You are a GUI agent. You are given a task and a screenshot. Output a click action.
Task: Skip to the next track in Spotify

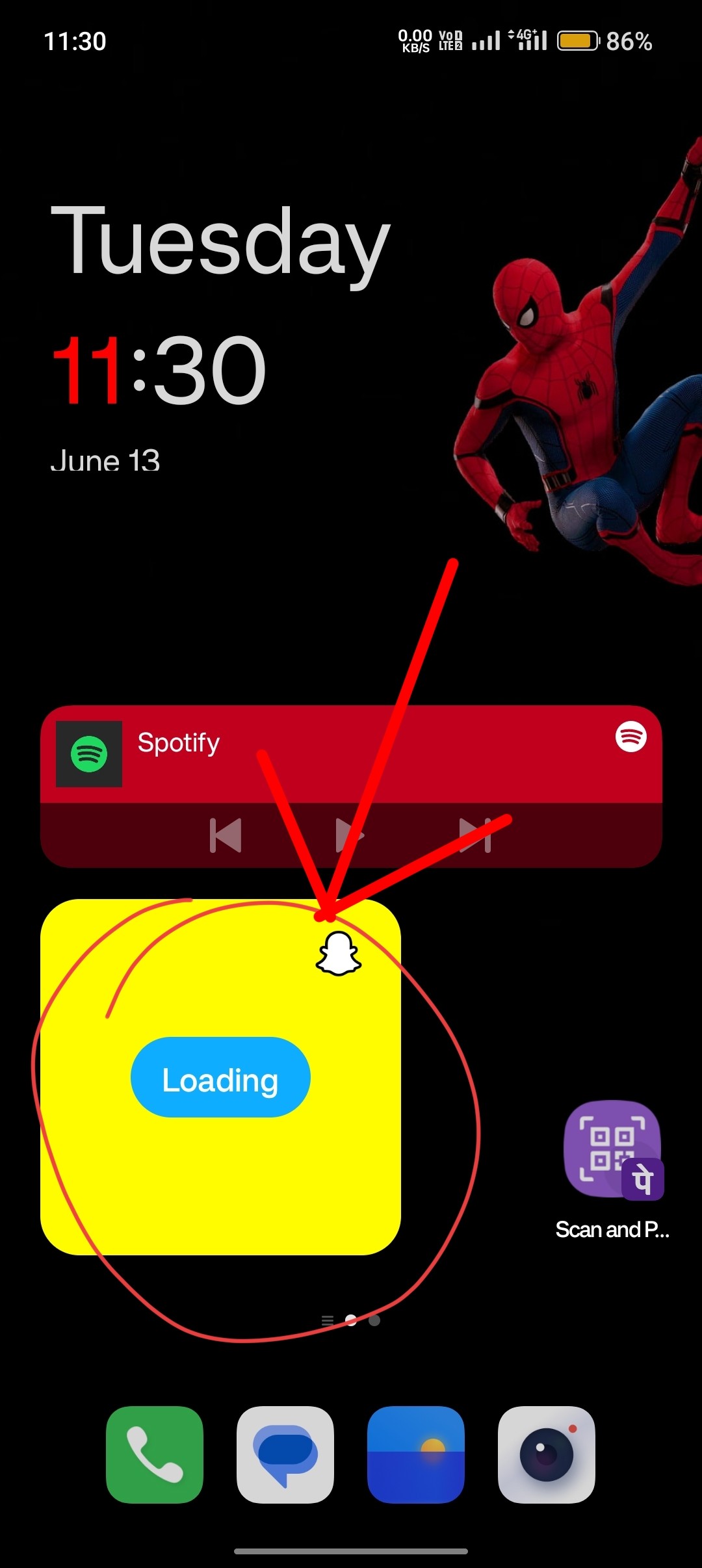click(x=475, y=835)
